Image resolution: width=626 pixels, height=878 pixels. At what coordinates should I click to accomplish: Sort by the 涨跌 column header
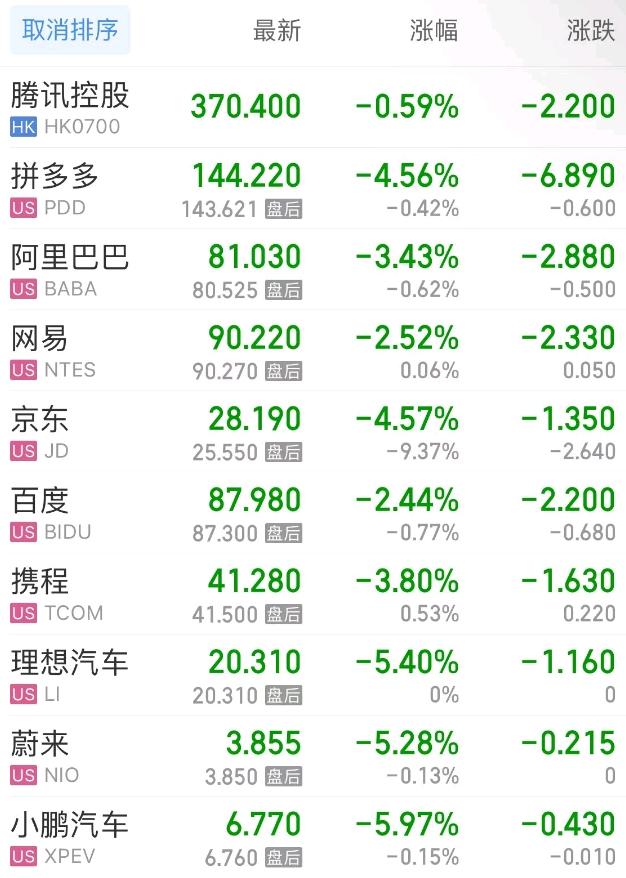(591, 30)
